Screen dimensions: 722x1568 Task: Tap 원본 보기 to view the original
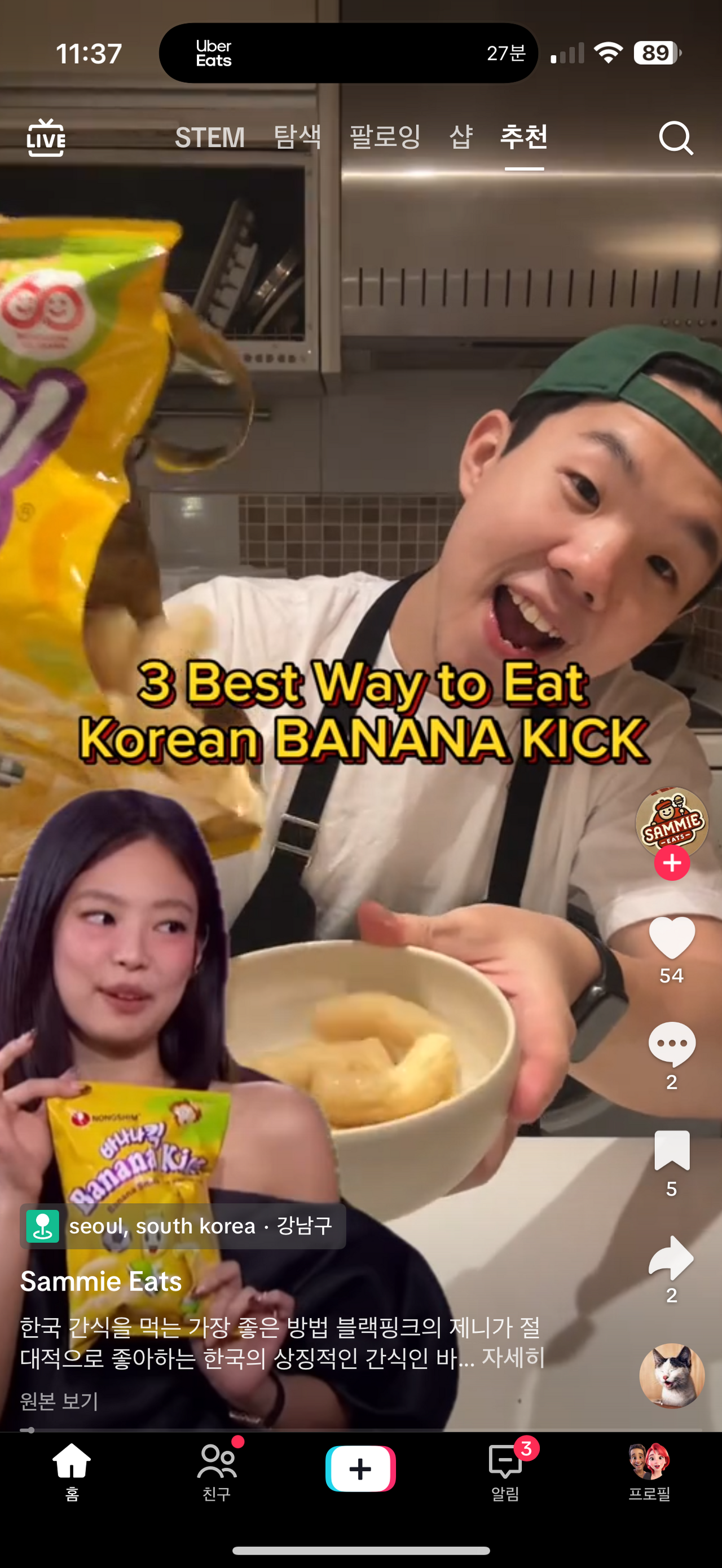click(x=59, y=1401)
